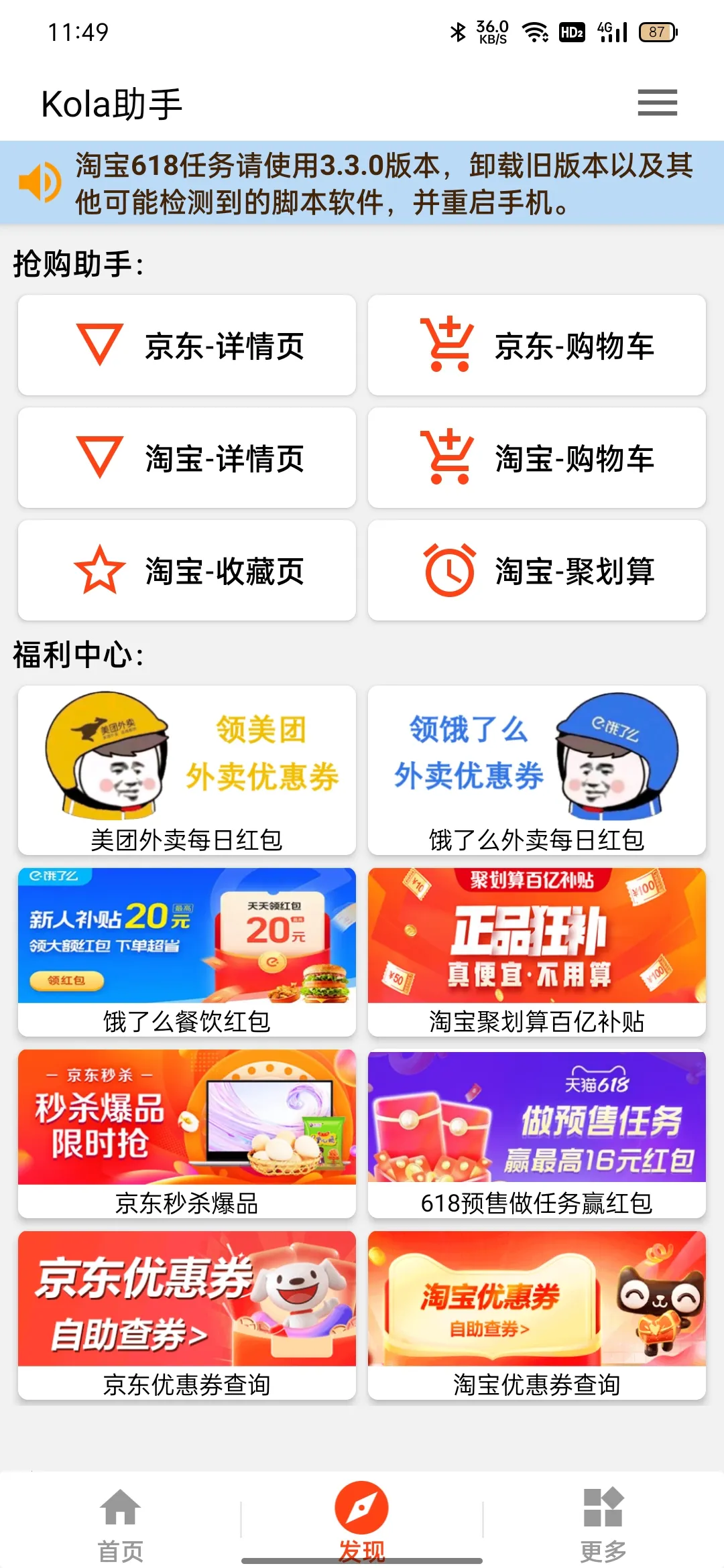This screenshot has height=1568, width=724.
Task: Open 饿了么外卖每日红包 card
Action: (536, 771)
